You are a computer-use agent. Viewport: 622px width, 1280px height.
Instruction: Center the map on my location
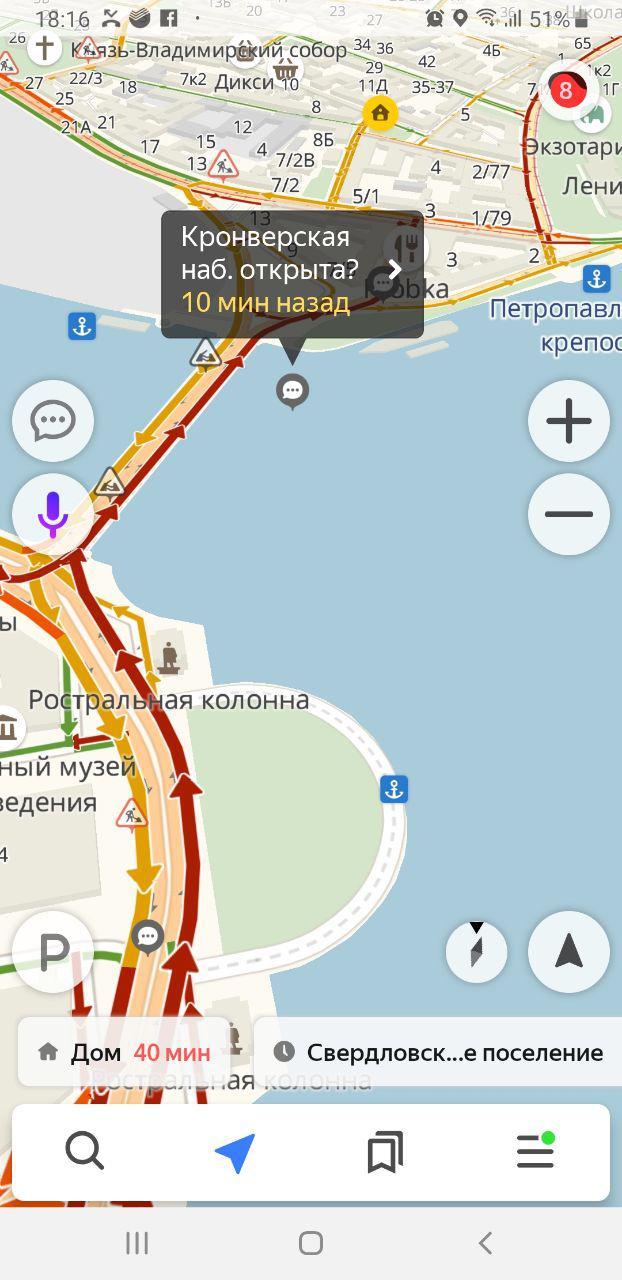tap(569, 952)
